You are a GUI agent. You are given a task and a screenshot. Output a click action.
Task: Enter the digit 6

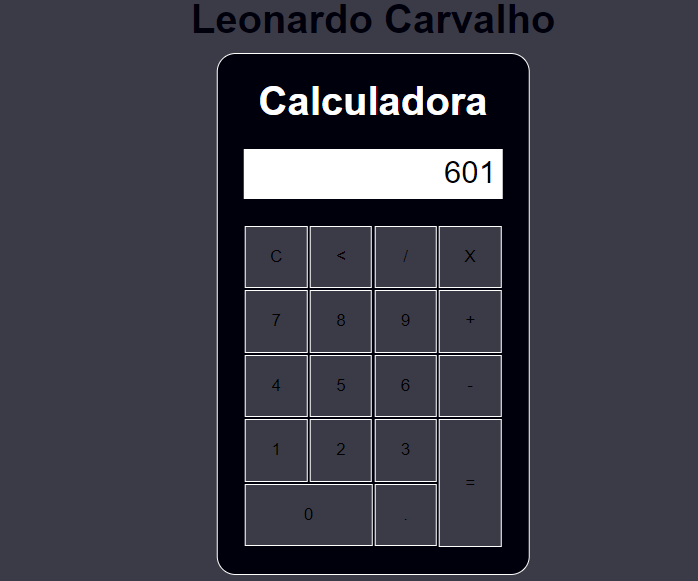tap(405, 386)
